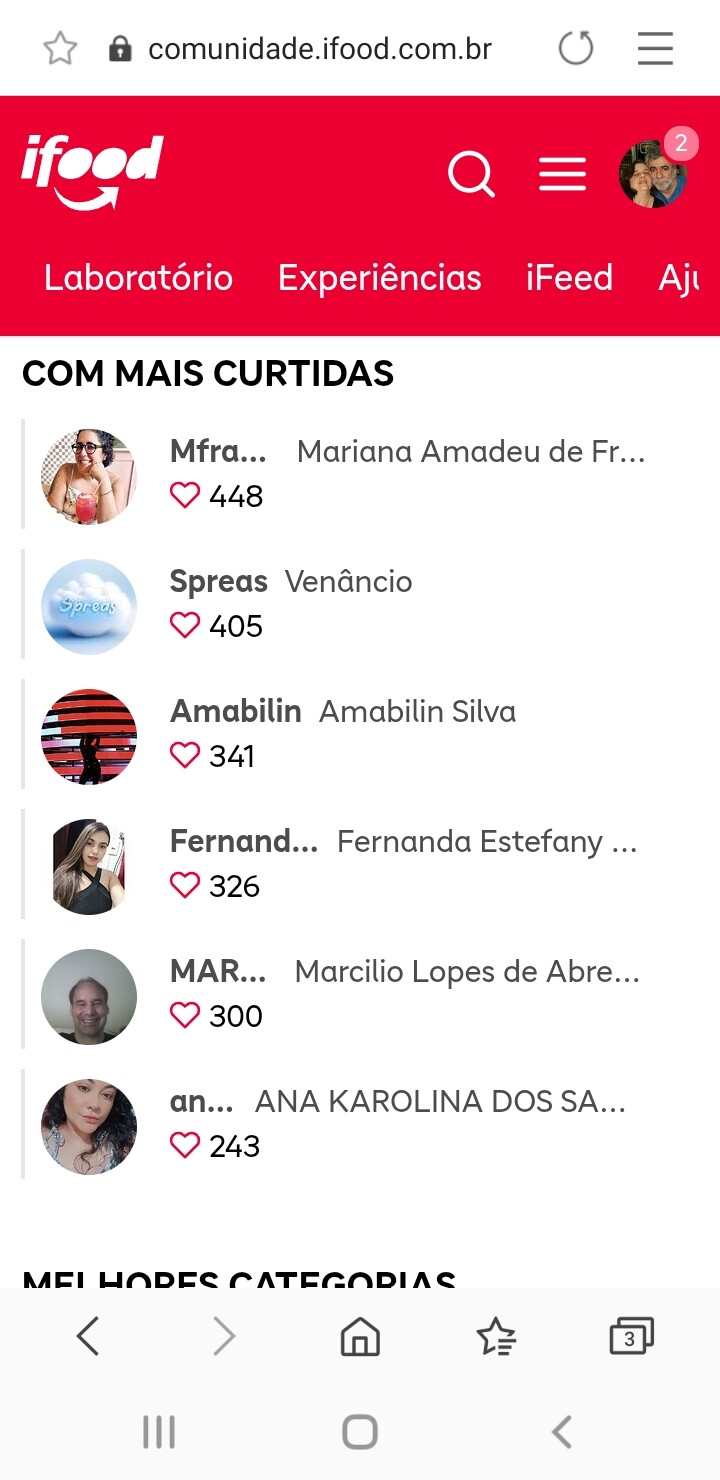Open the iFeed tab
Screen dimensions: 720x1480
coord(569,278)
